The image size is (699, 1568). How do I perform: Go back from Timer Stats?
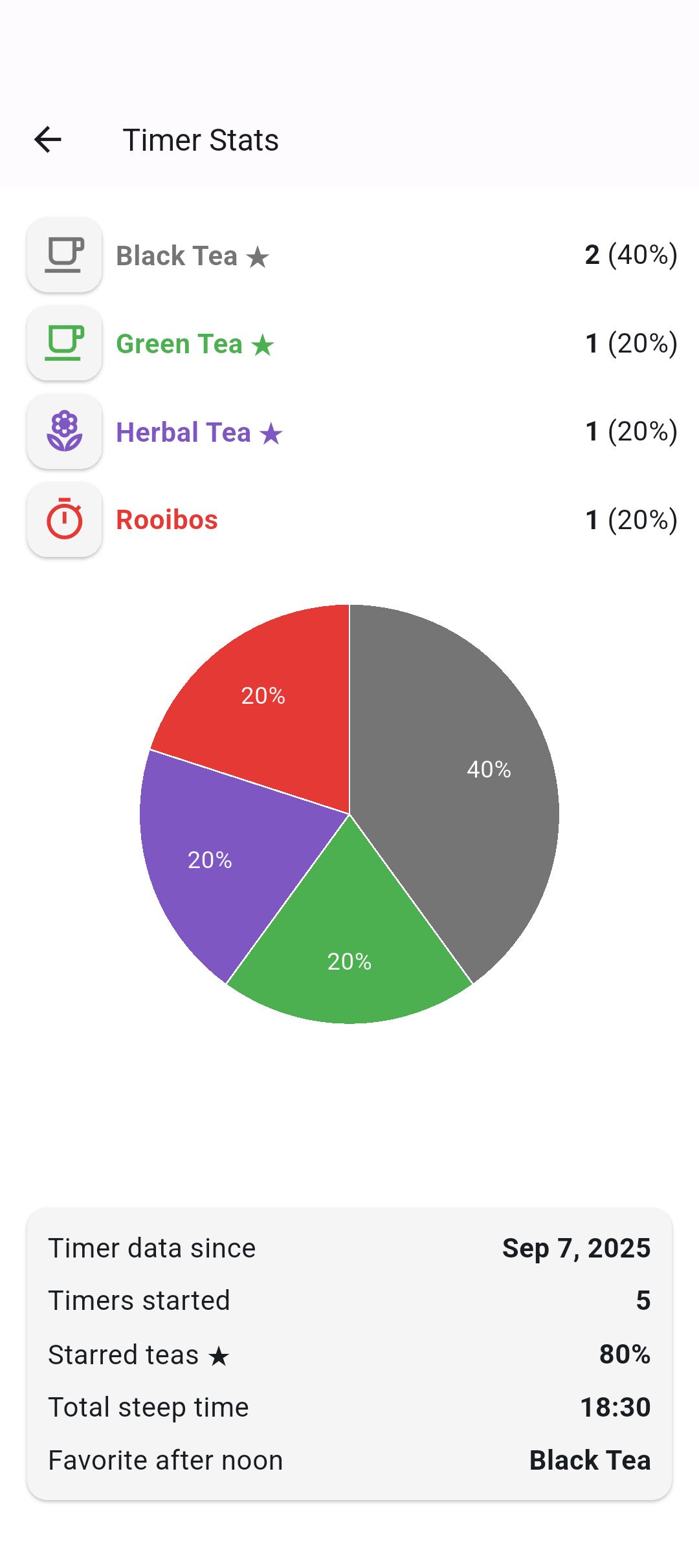coord(48,140)
